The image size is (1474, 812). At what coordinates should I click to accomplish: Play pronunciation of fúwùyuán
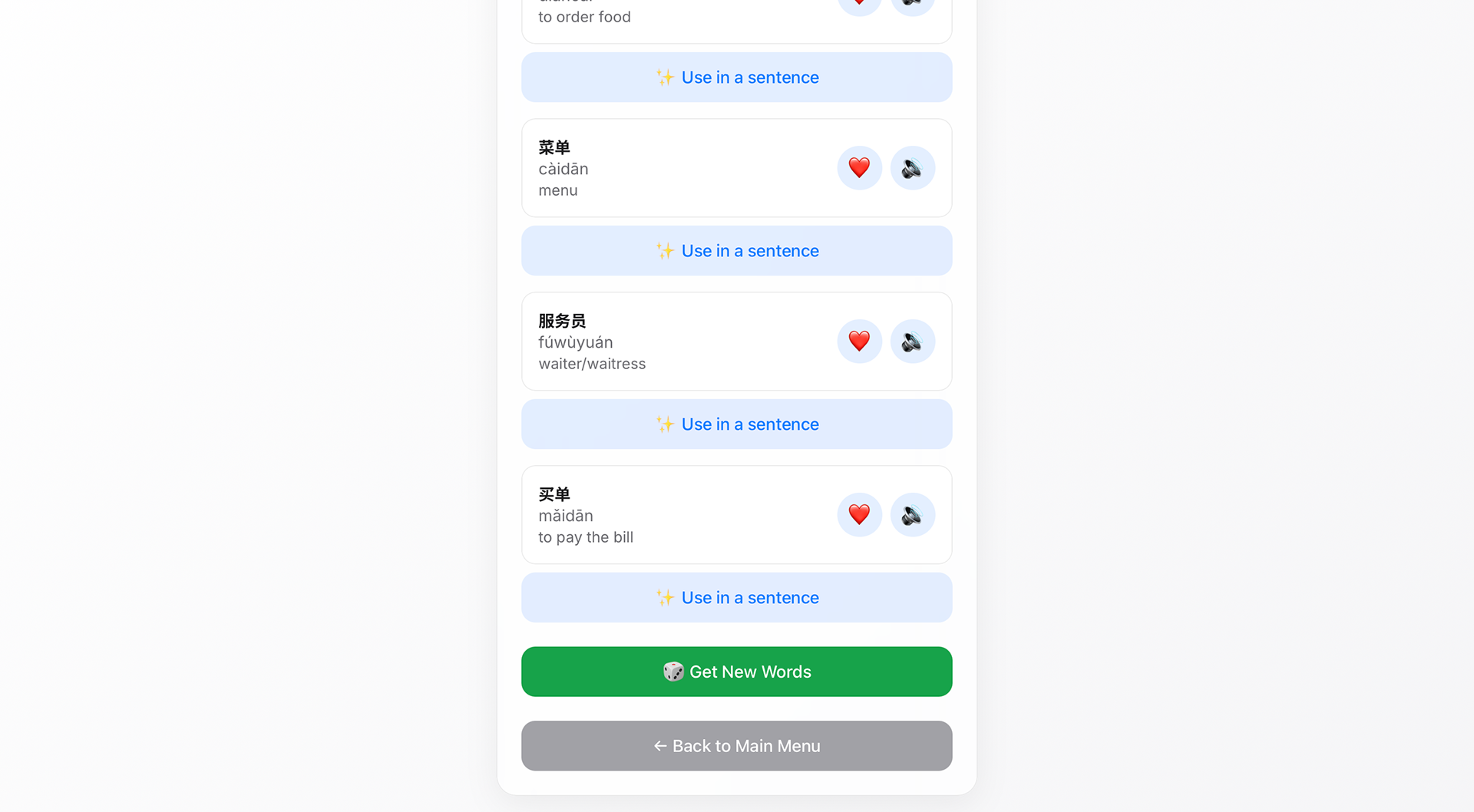point(912,342)
